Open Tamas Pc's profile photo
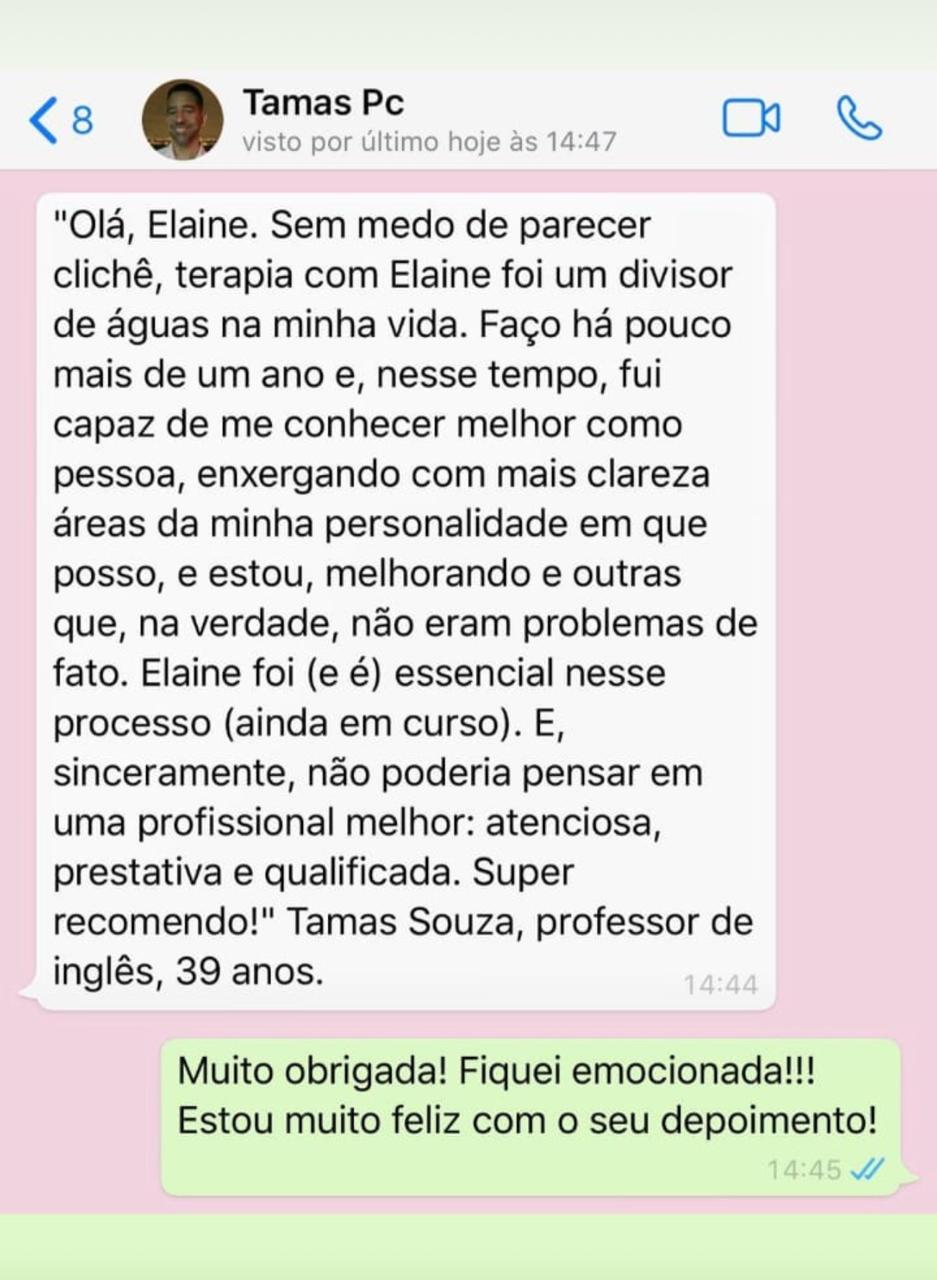Viewport: 937px width, 1280px height. coord(183,120)
